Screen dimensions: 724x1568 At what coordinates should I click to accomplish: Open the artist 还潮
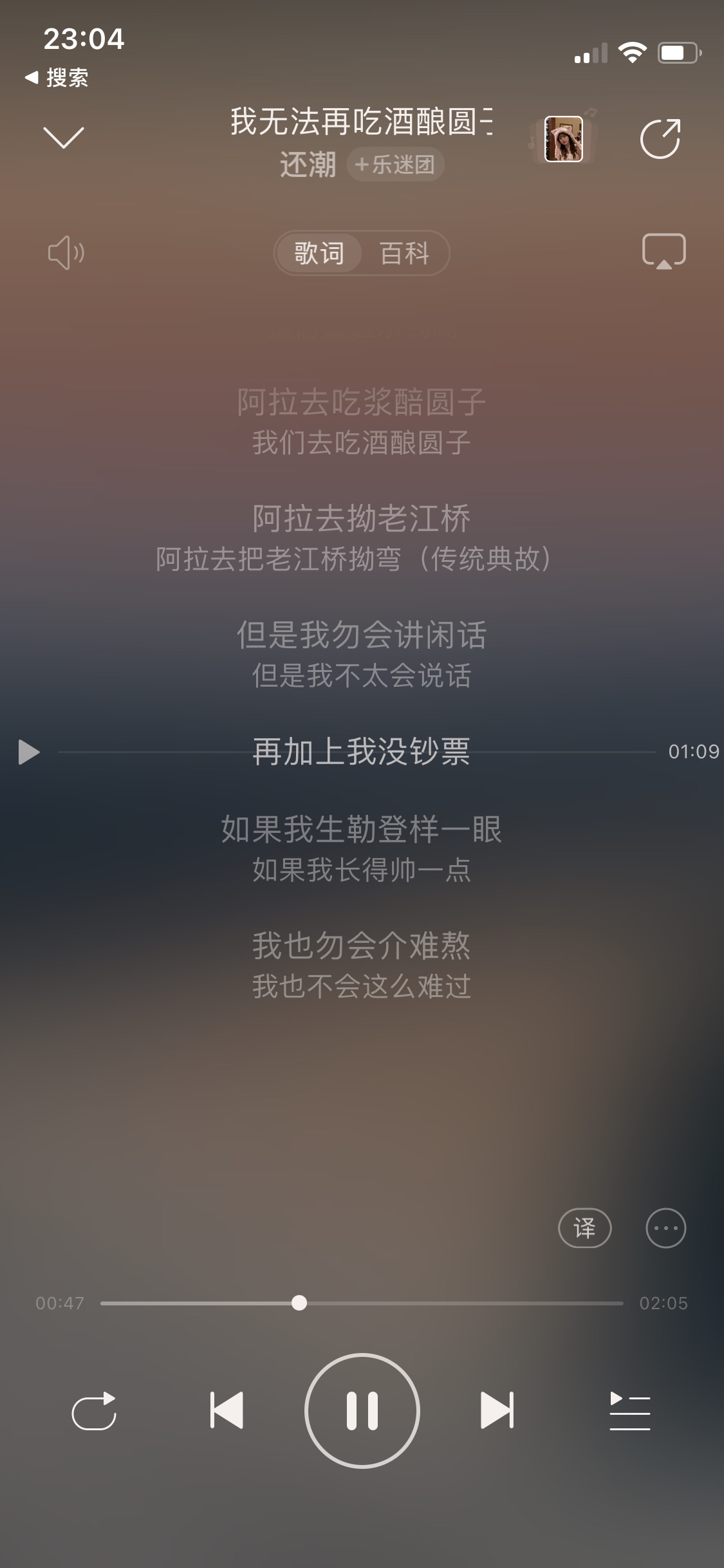pyautogui.click(x=308, y=165)
